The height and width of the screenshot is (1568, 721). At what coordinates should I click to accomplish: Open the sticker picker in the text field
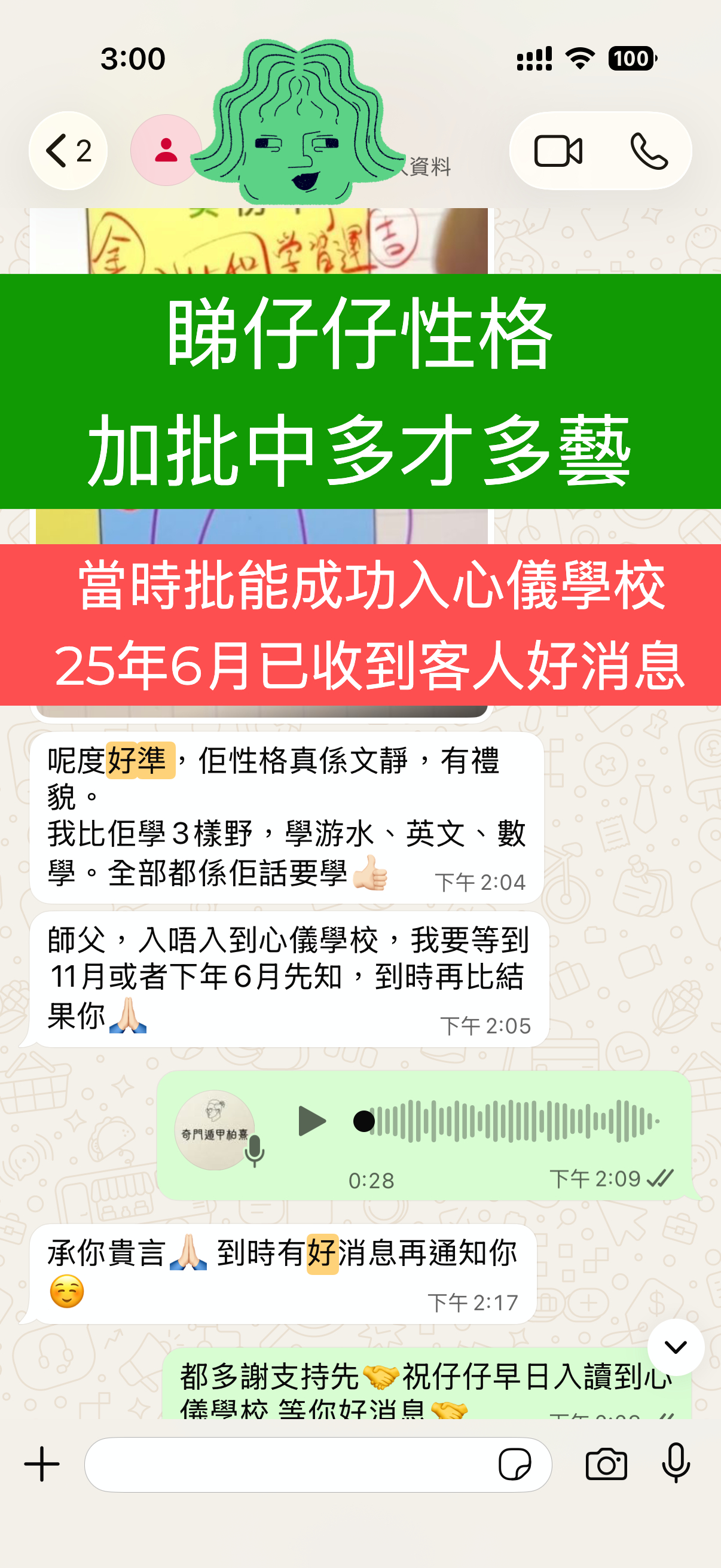coord(515,1464)
